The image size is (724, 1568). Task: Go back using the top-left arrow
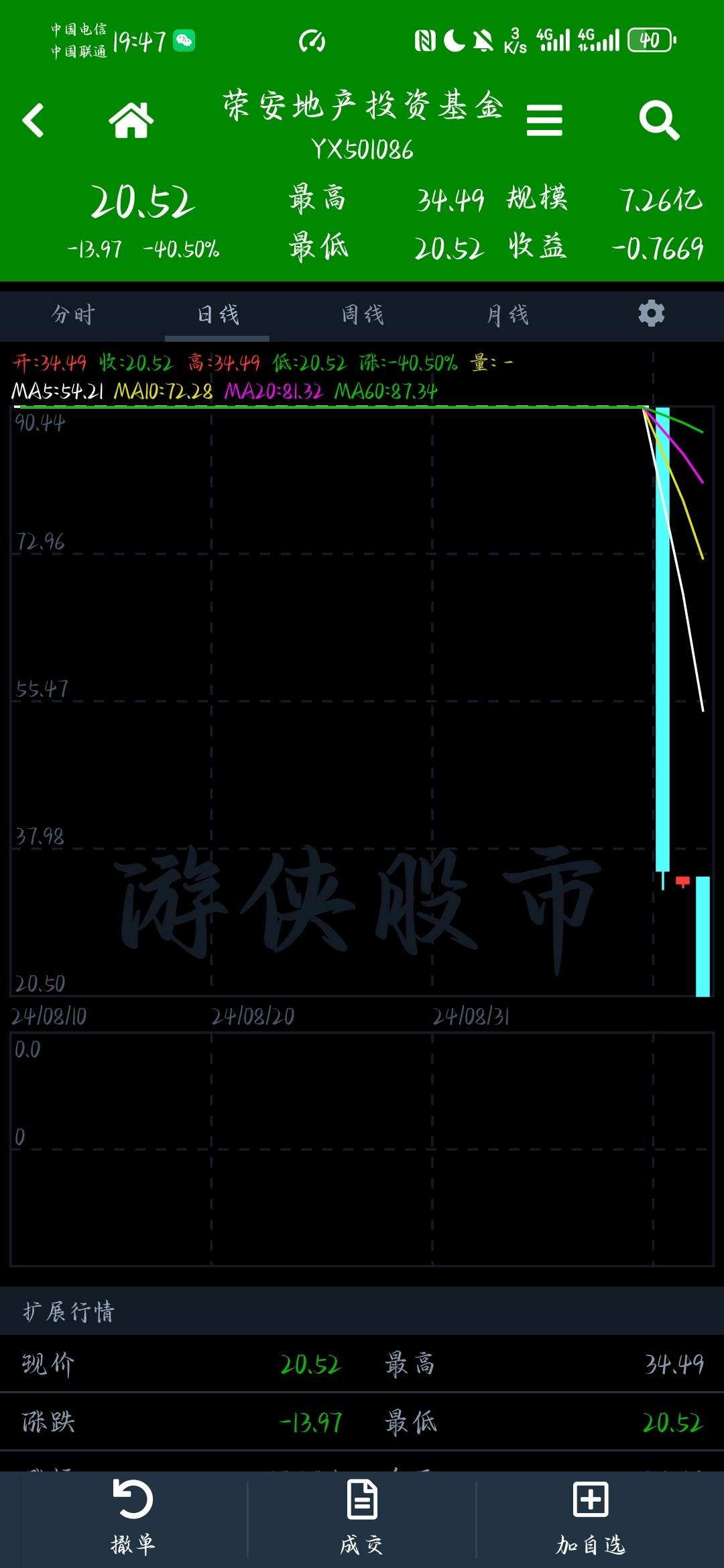pyautogui.click(x=33, y=121)
